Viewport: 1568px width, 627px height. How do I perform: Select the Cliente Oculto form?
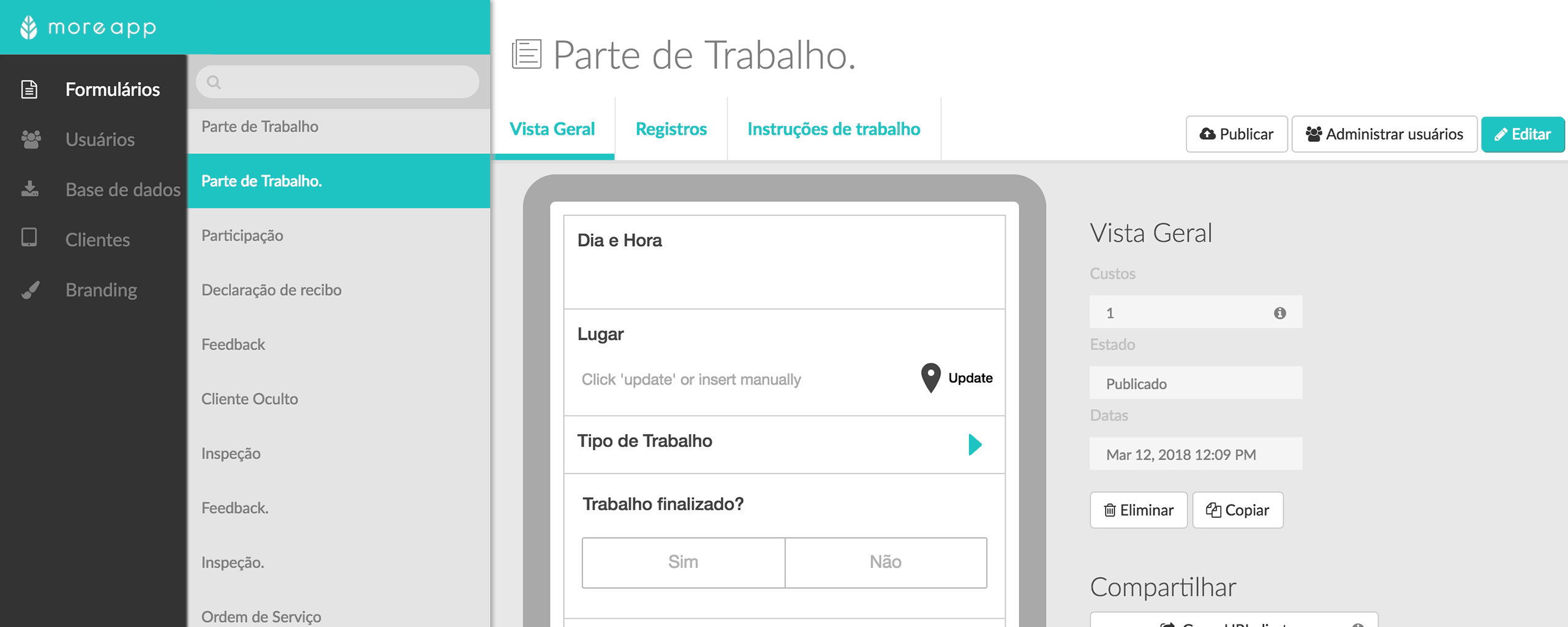tap(250, 399)
